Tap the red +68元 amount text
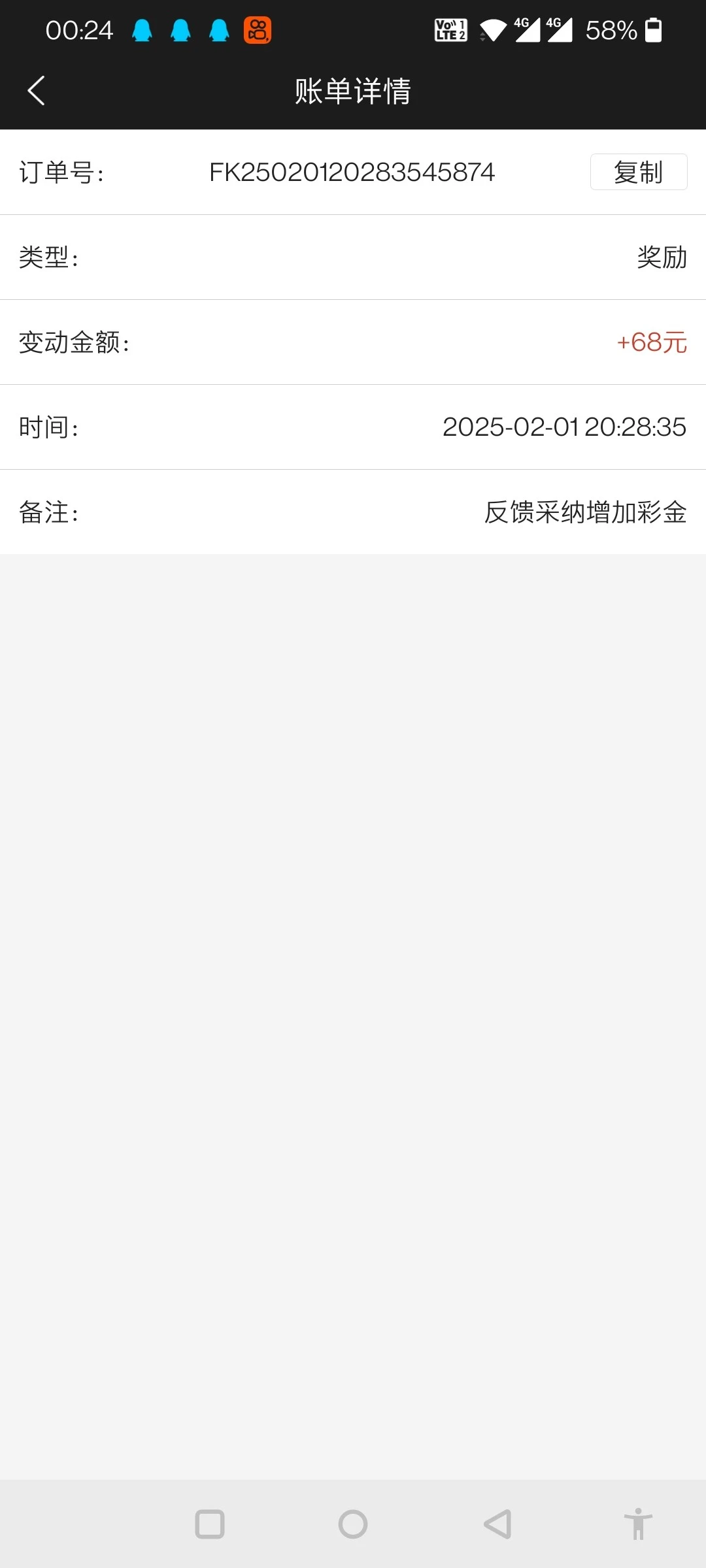Image resolution: width=706 pixels, height=1568 pixels. pyautogui.click(x=651, y=342)
